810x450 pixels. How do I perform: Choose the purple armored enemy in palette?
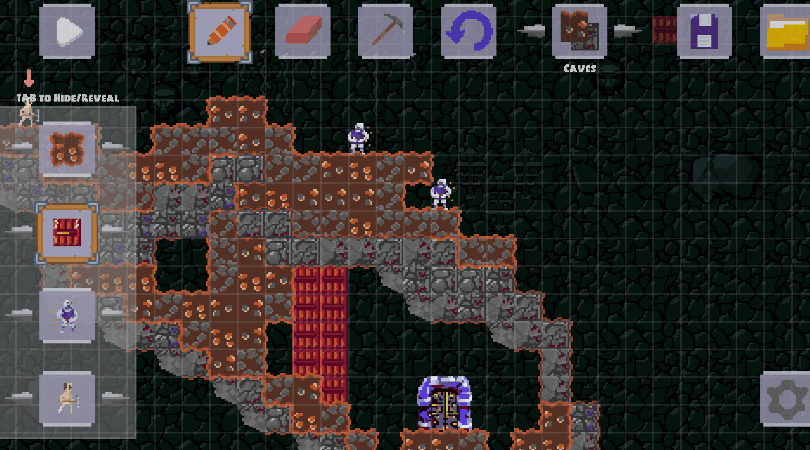pyautogui.click(x=67, y=316)
